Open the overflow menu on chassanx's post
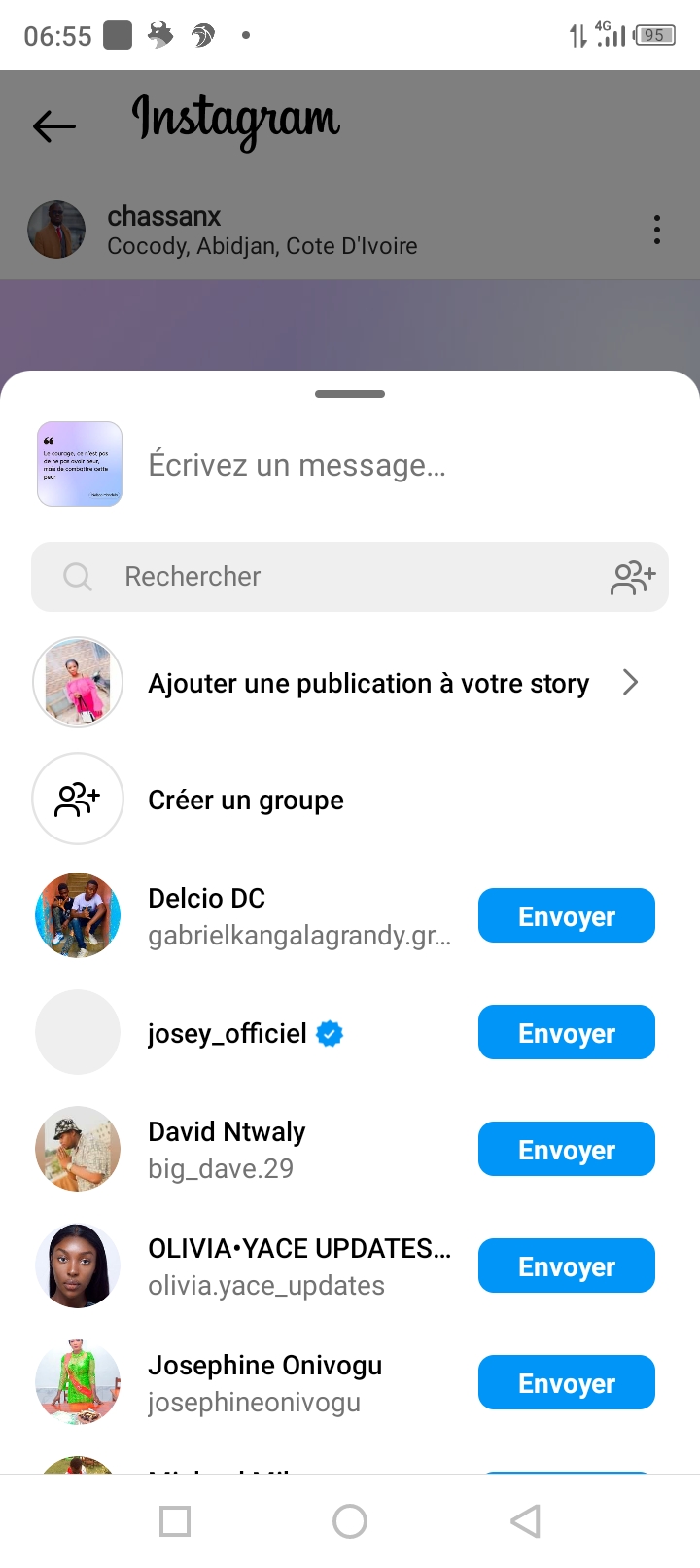 [x=657, y=230]
